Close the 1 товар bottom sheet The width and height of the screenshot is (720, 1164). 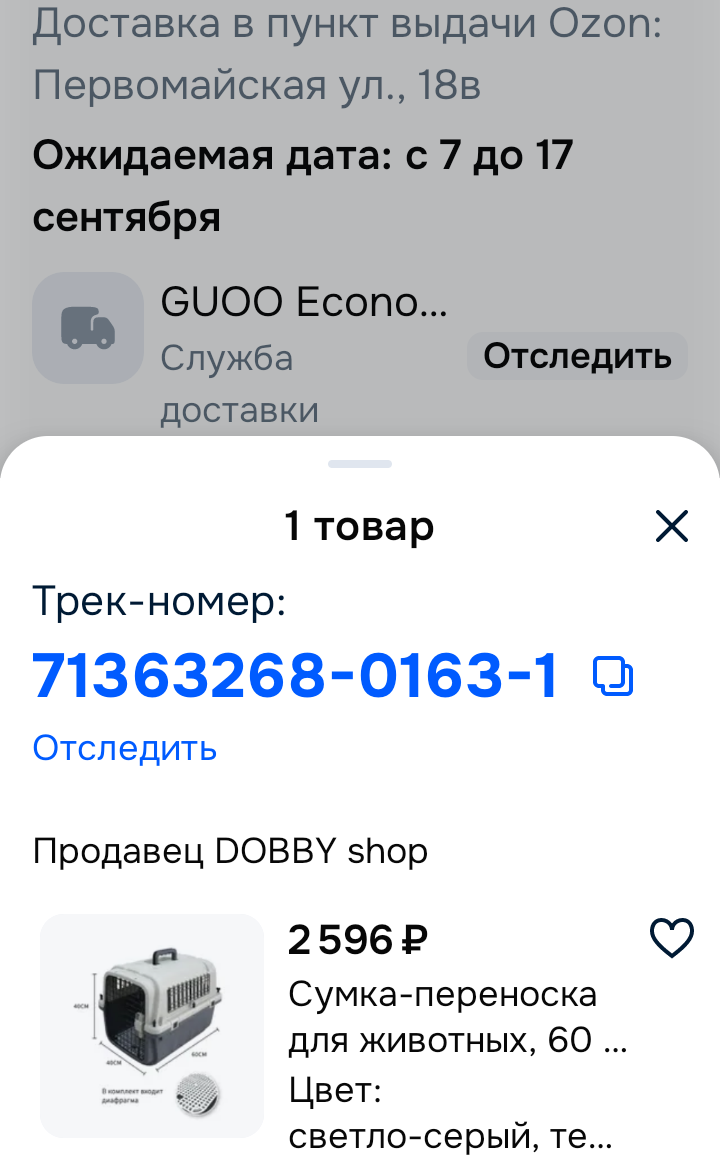click(672, 526)
